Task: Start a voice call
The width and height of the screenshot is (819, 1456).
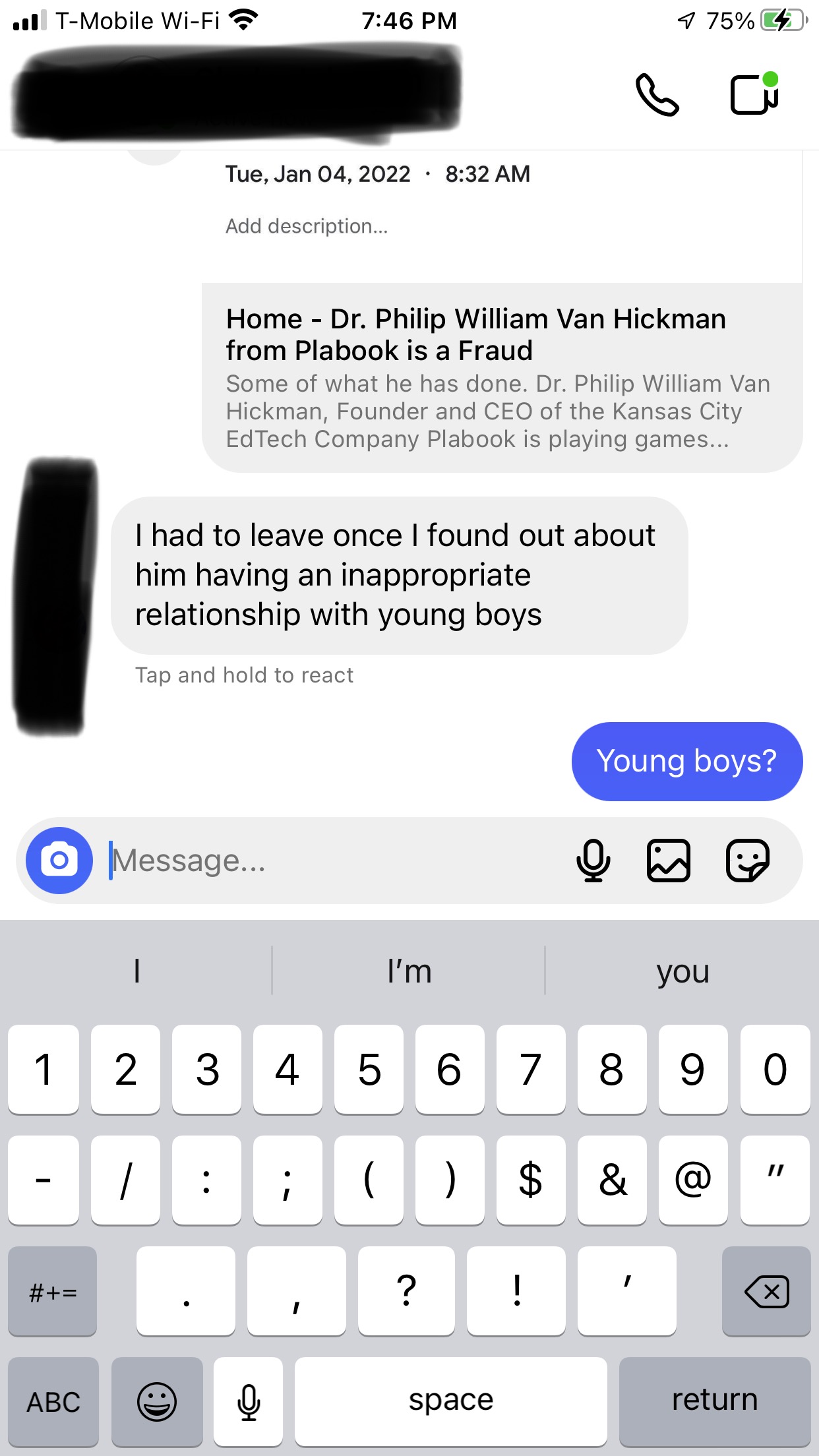Action: click(657, 95)
